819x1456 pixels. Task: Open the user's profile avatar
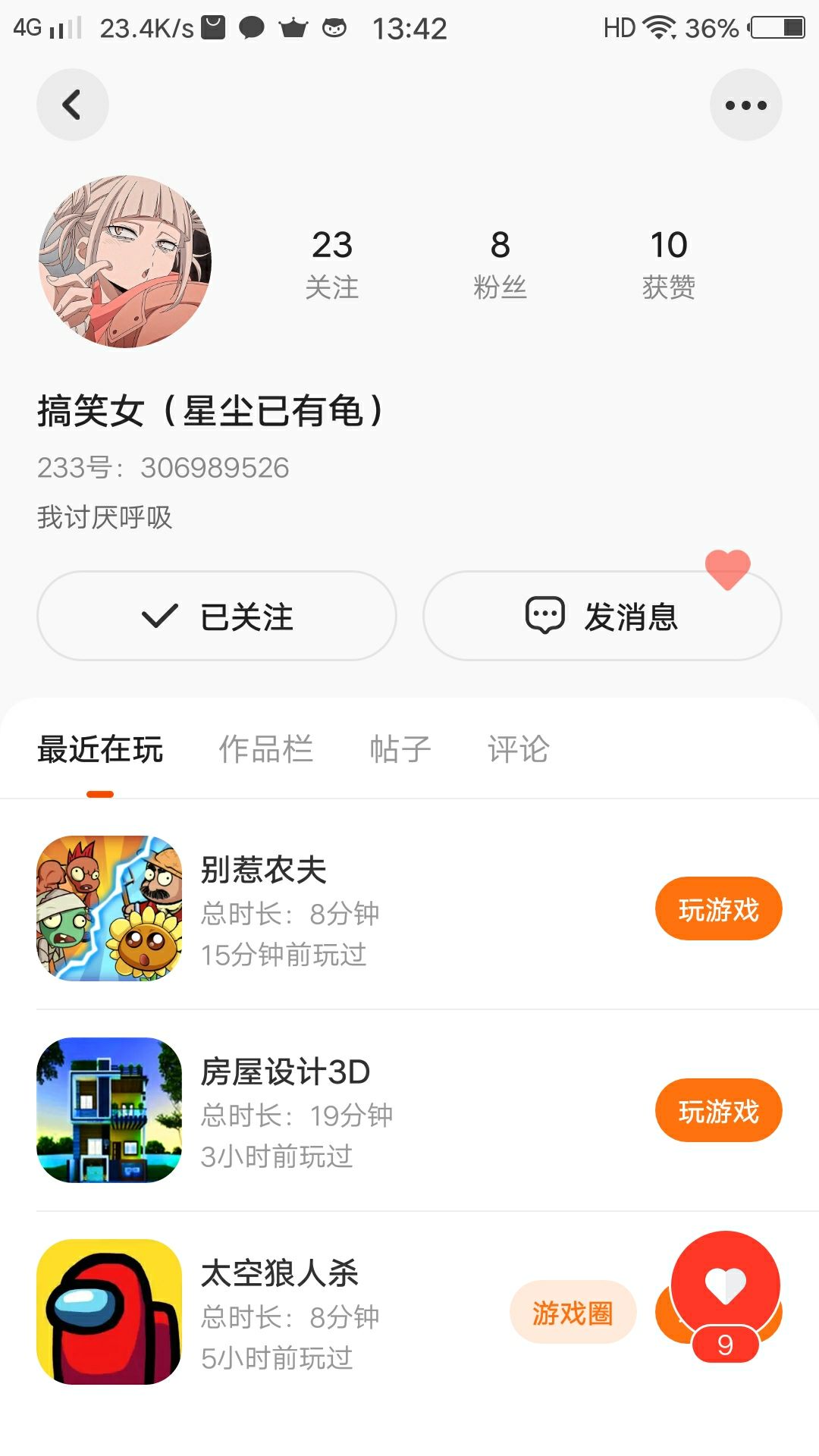tap(125, 262)
